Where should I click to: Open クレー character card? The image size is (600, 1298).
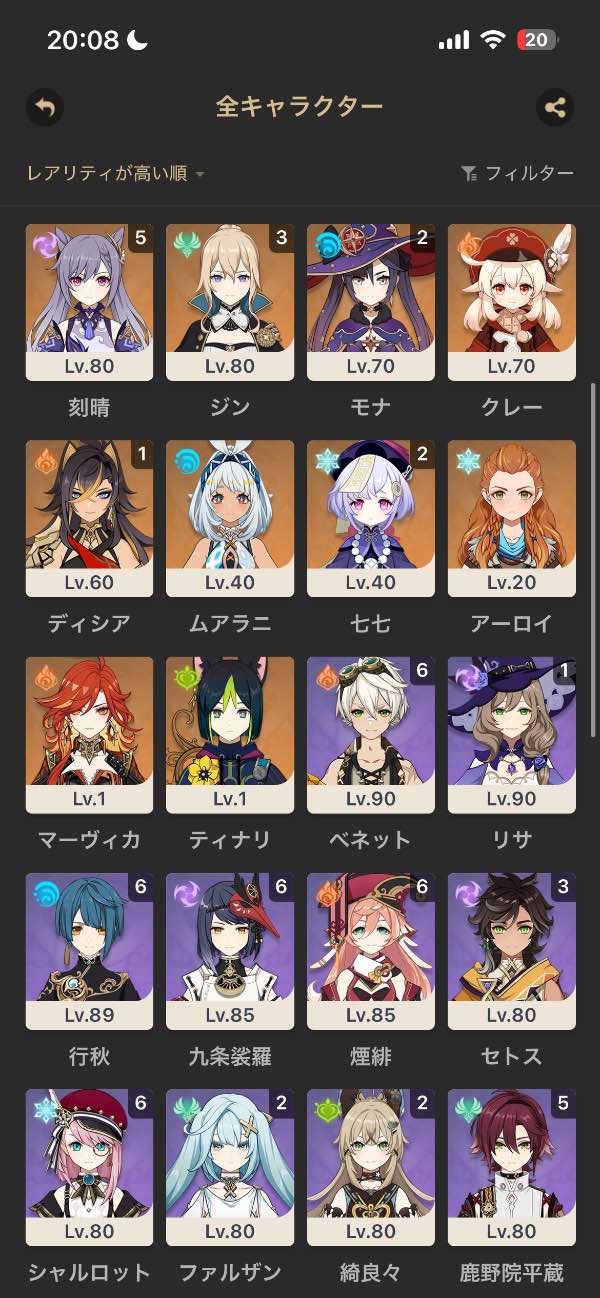(x=512, y=302)
